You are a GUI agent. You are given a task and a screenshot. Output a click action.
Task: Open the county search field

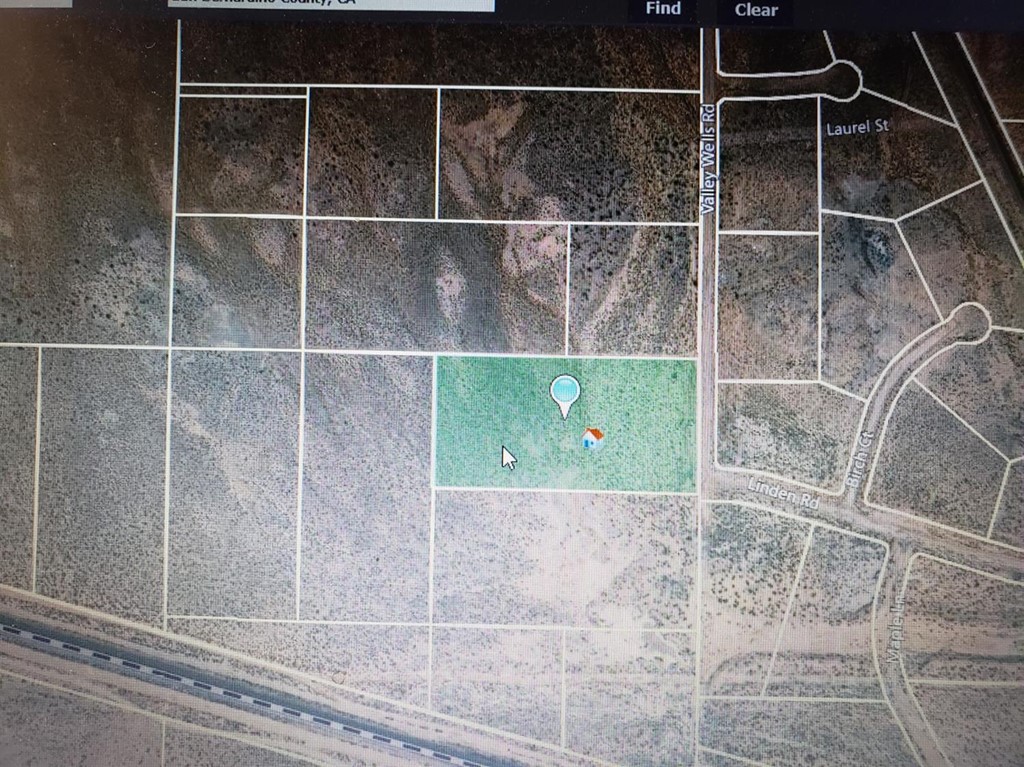[330, 5]
